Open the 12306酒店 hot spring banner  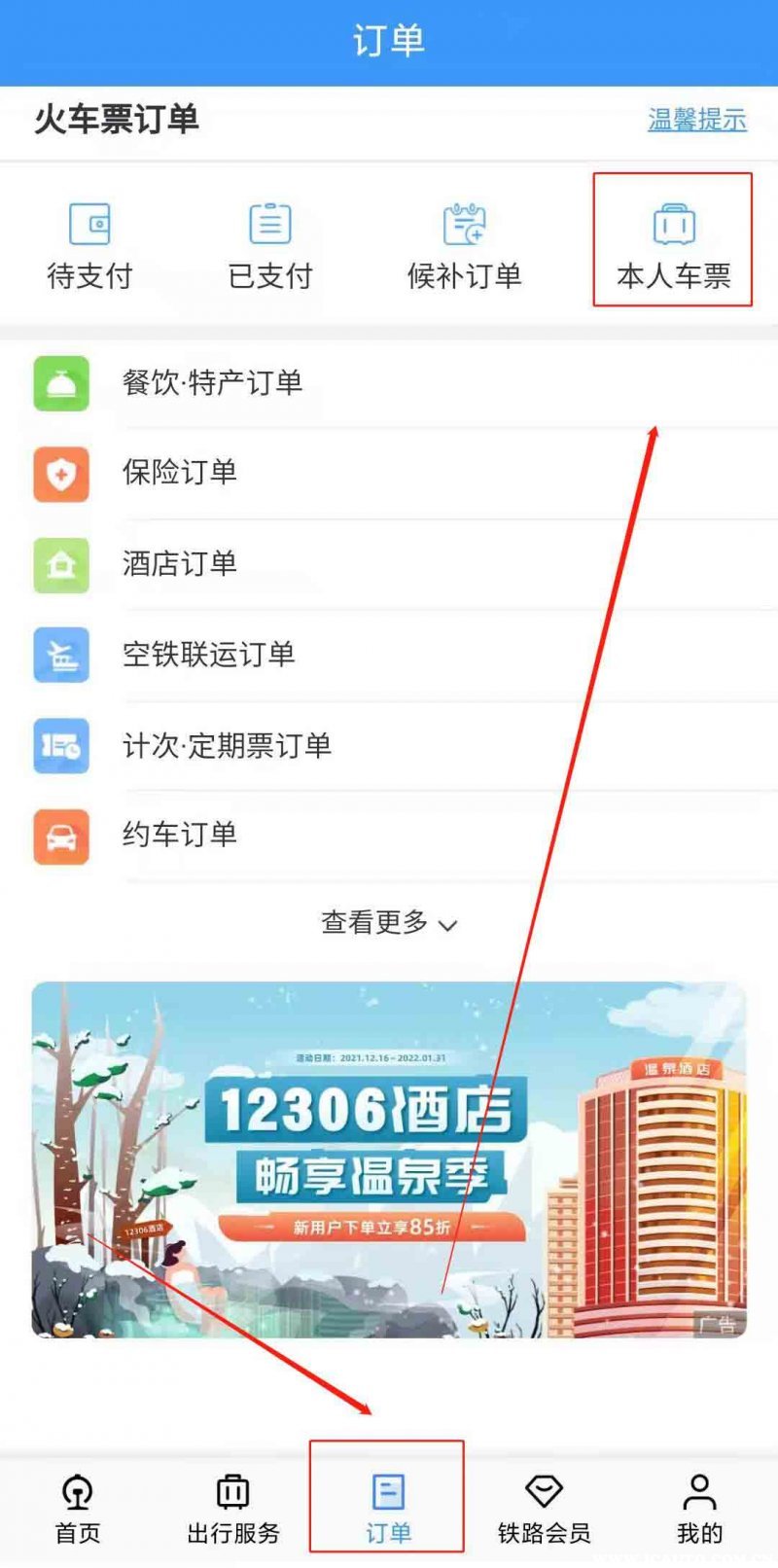click(388, 1159)
